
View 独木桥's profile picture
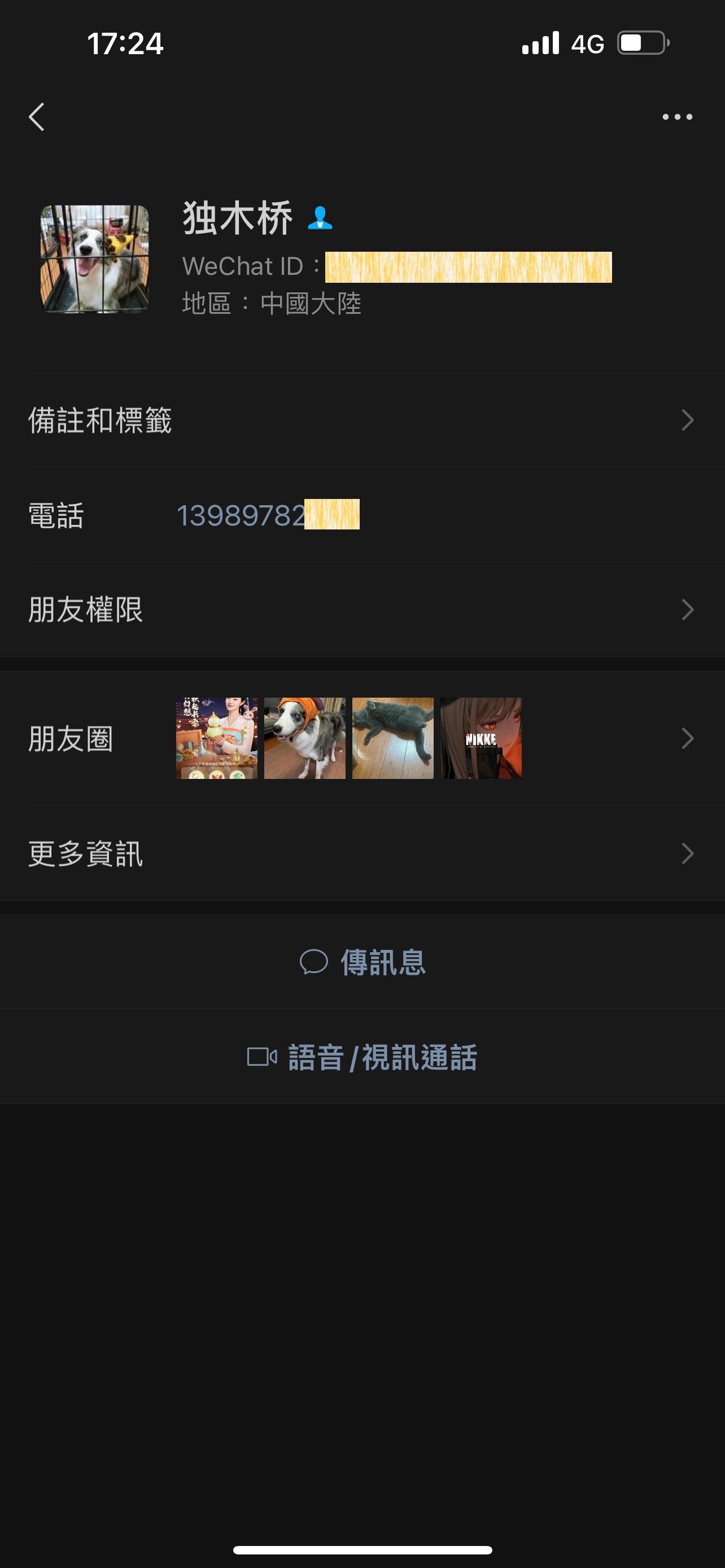[94, 259]
